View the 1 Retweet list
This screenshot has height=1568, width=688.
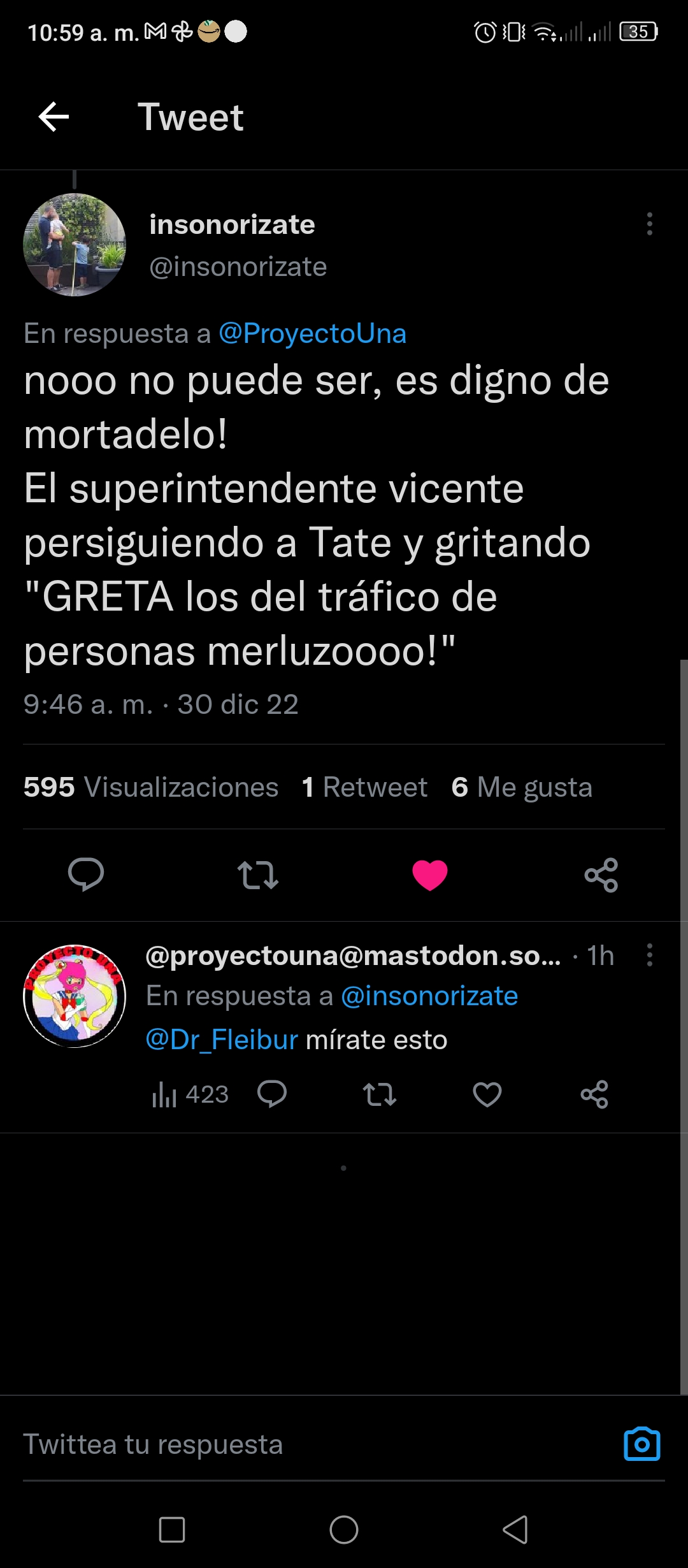coord(364,787)
